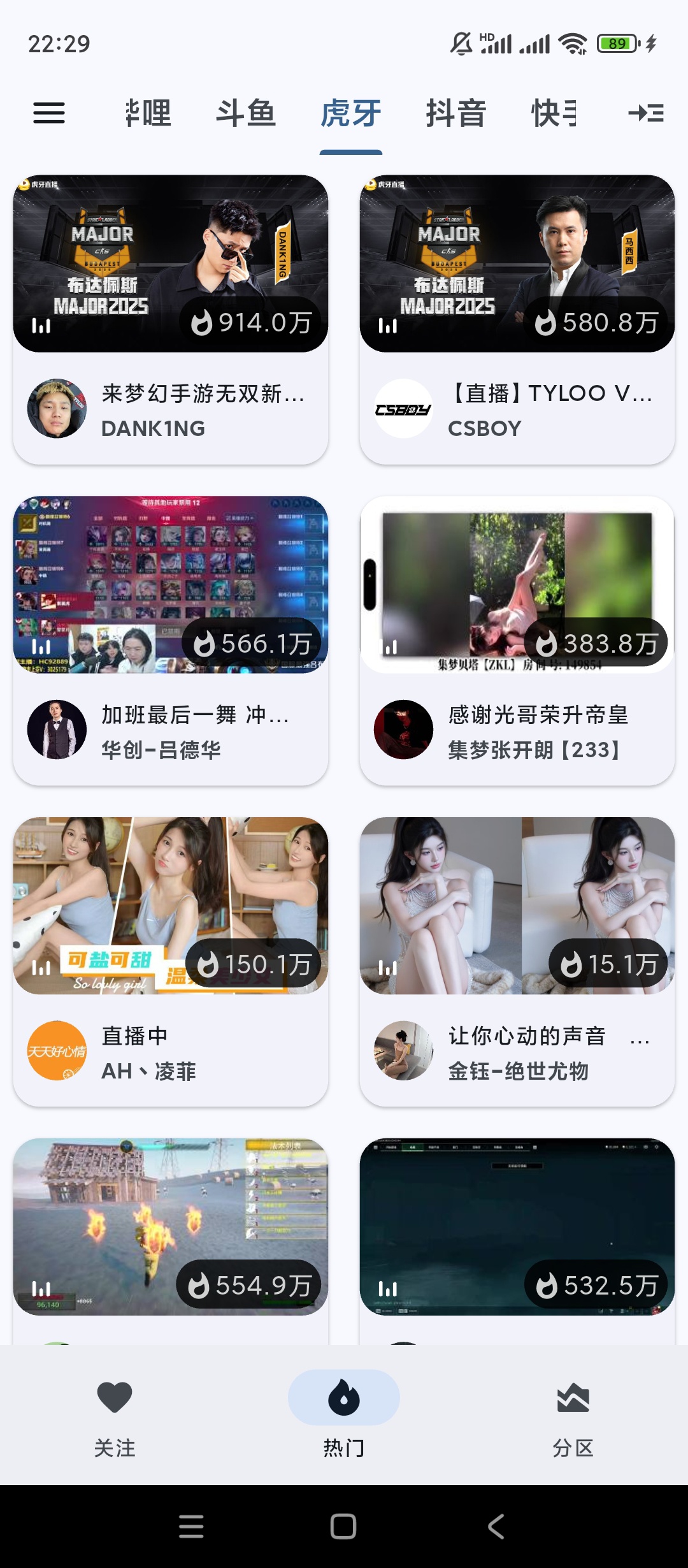Select the 虎牙 tab
This screenshot has height=1568, width=688.
coord(351,113)
